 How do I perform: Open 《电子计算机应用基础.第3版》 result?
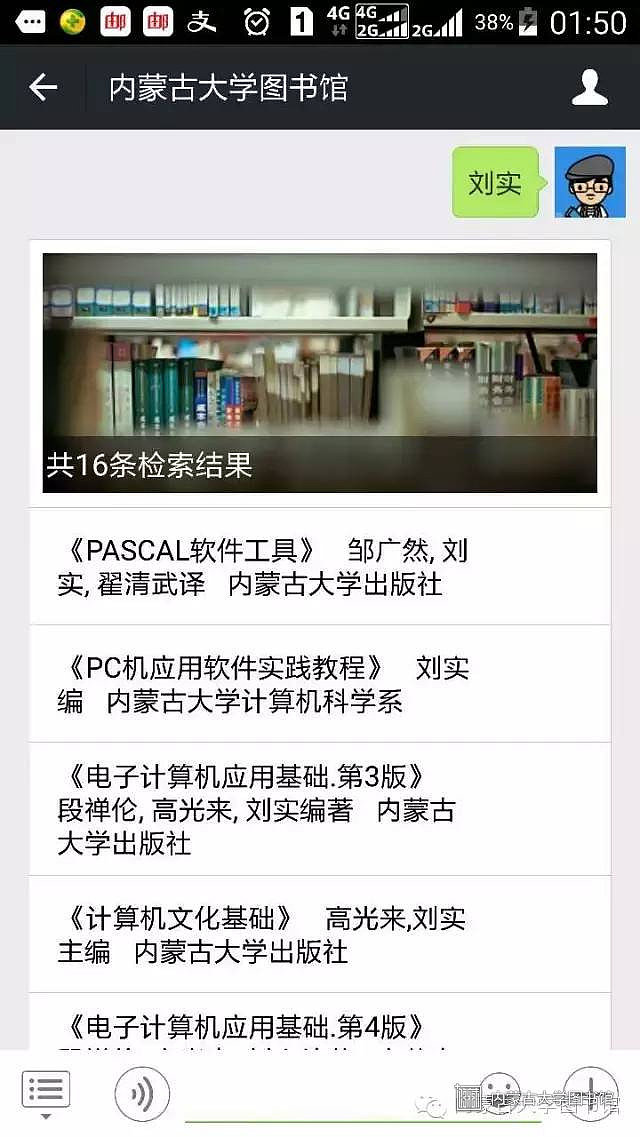coord(319,810)
